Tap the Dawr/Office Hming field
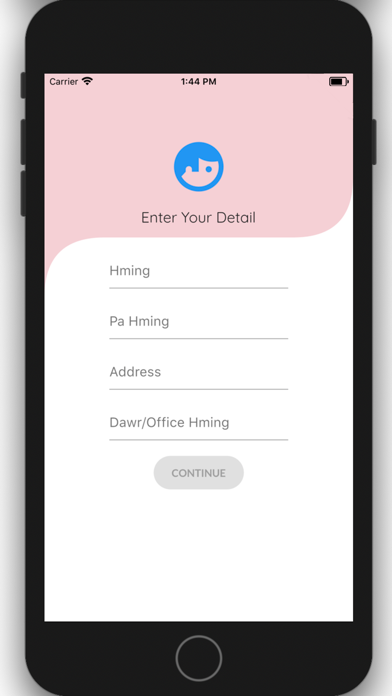Screen dimensions: 392x696 [x=198, y=424]
